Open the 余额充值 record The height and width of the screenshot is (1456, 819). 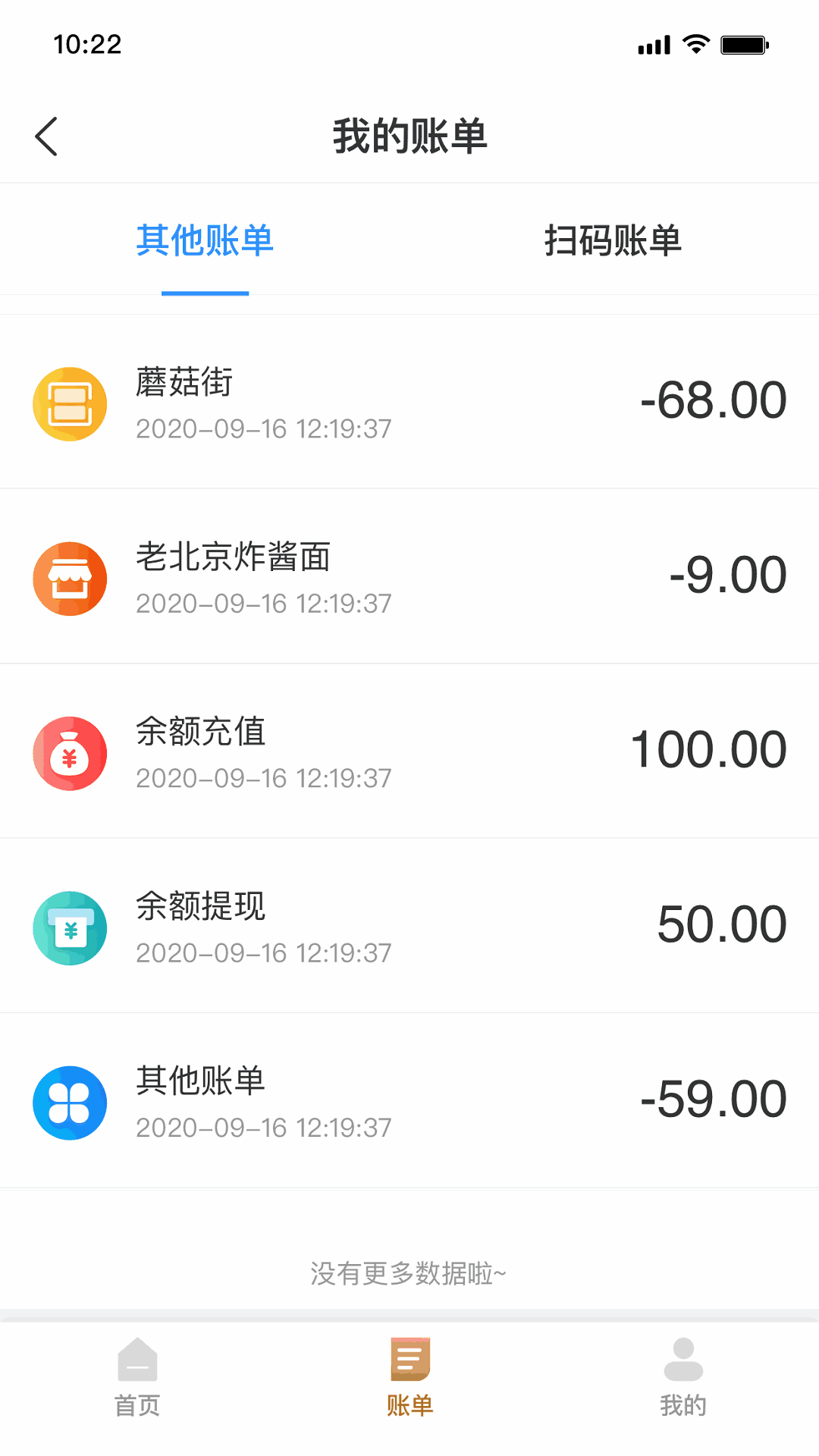[x=409, y=752]
